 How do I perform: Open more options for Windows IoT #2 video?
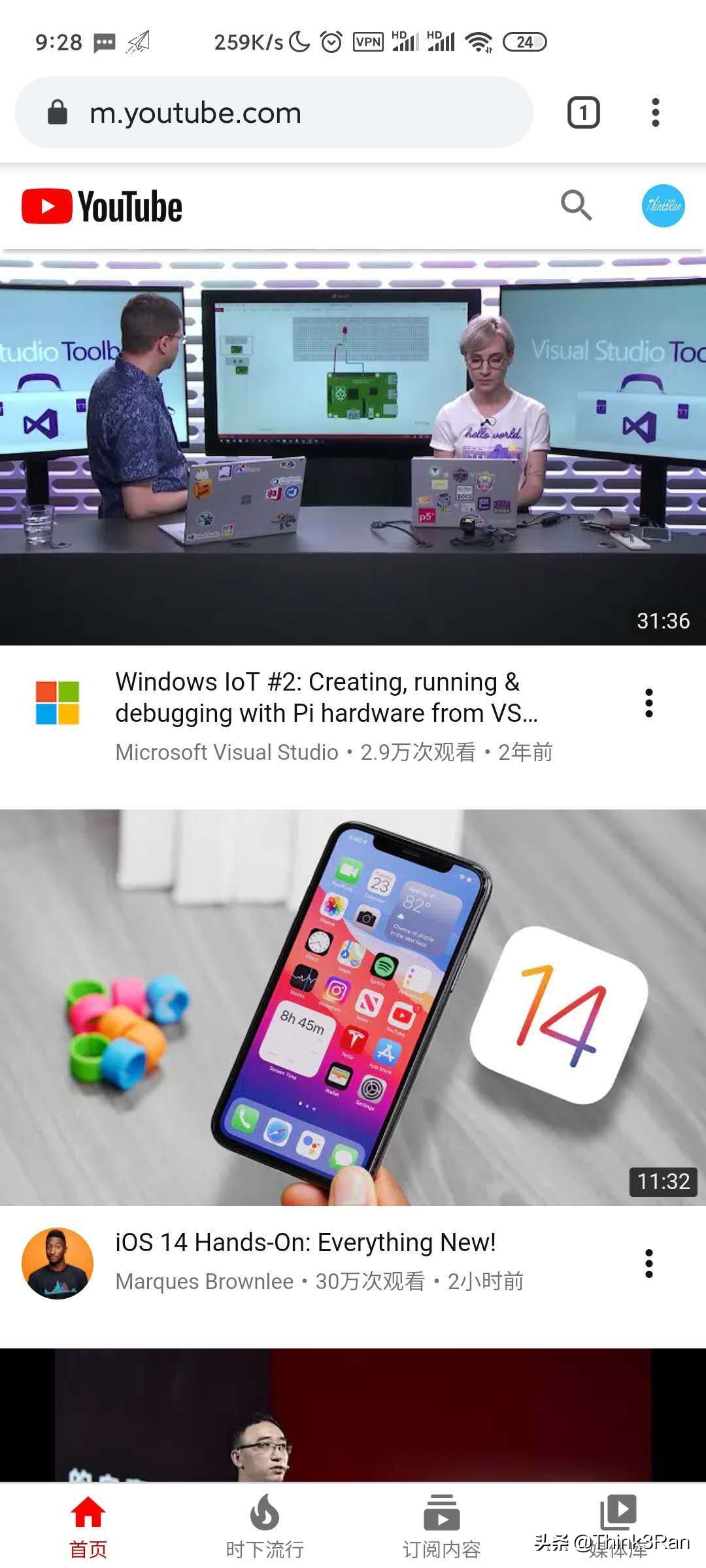648,703
